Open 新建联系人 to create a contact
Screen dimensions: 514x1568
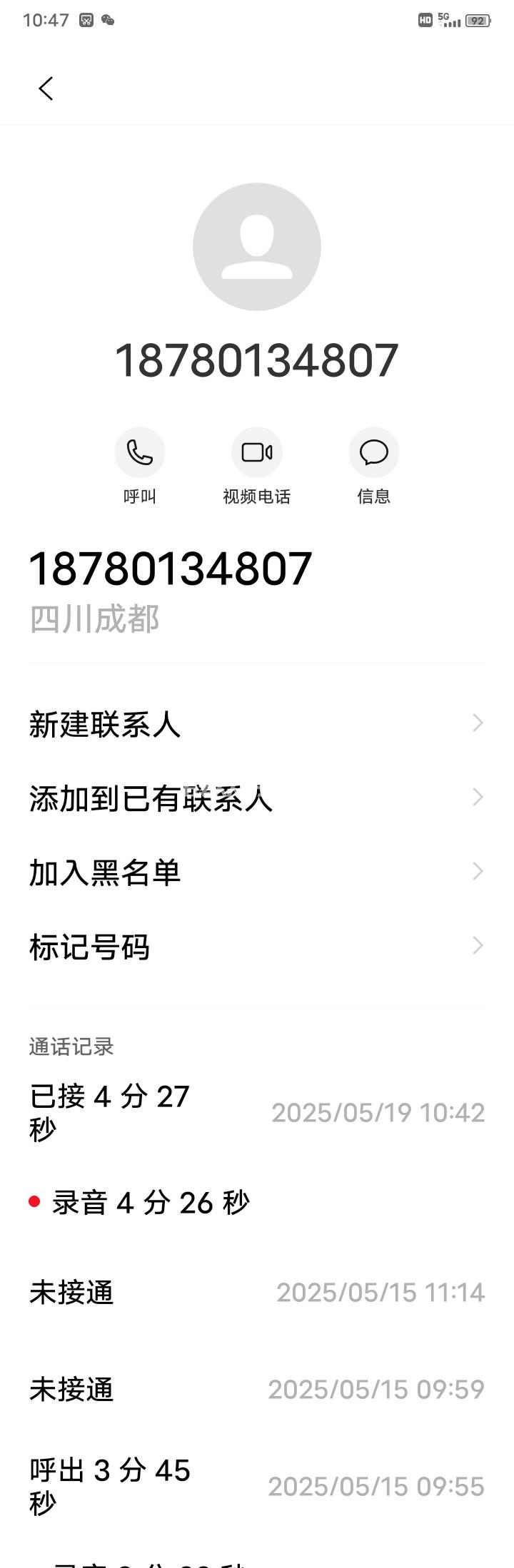click(x=257, y=724)
